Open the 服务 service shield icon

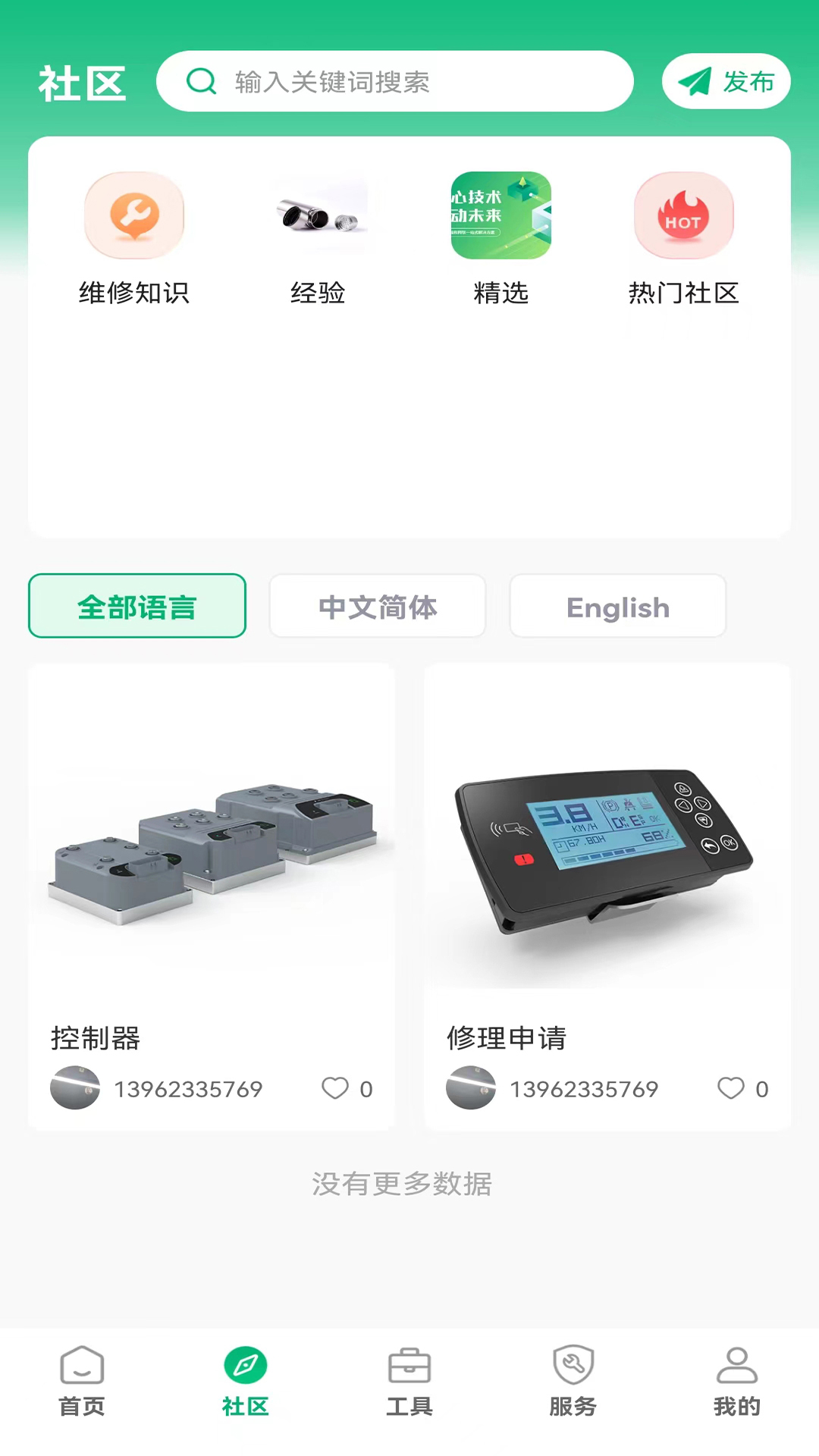click(x=573, y=1365)
